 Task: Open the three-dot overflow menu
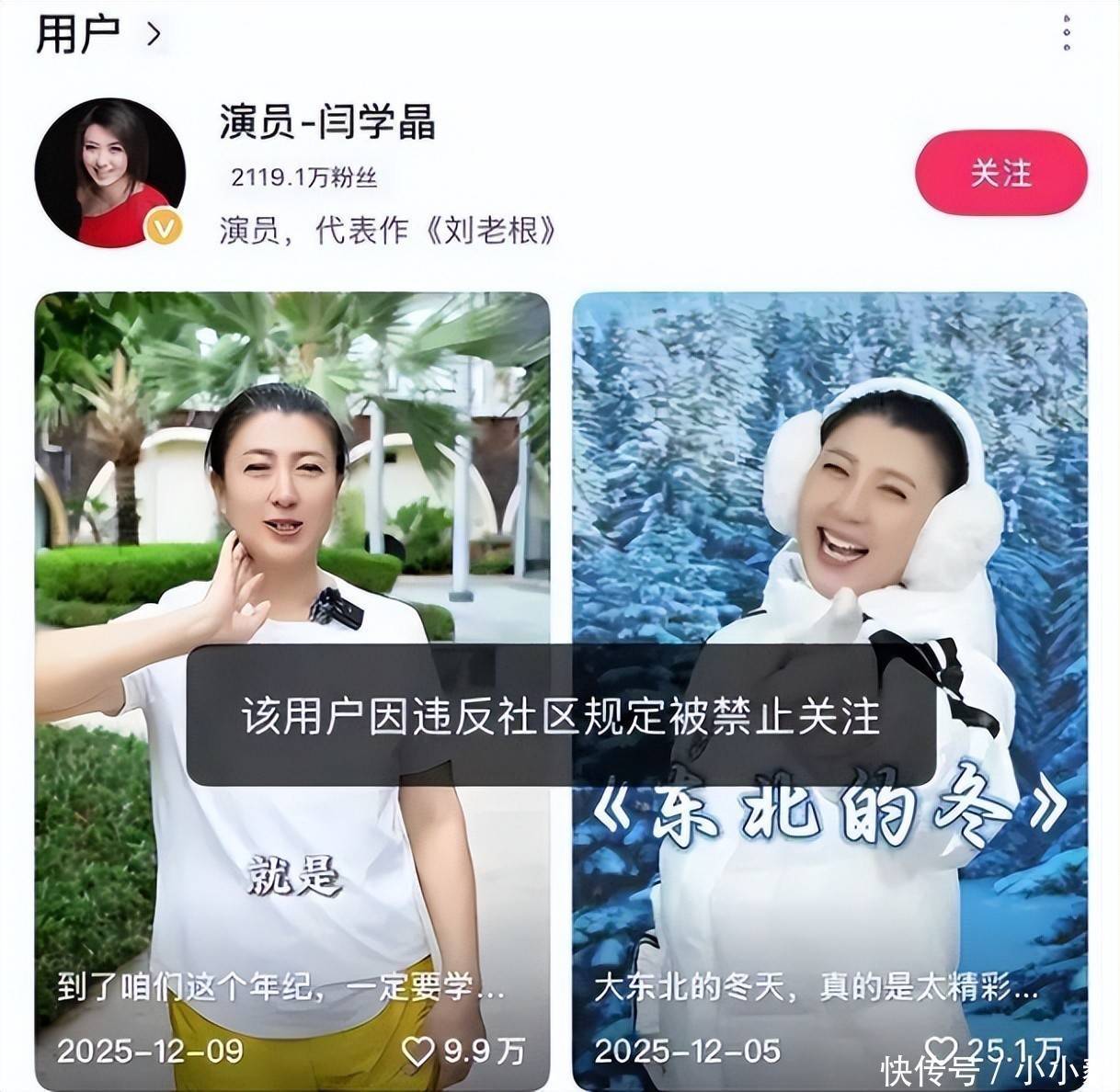(1067, 33)
